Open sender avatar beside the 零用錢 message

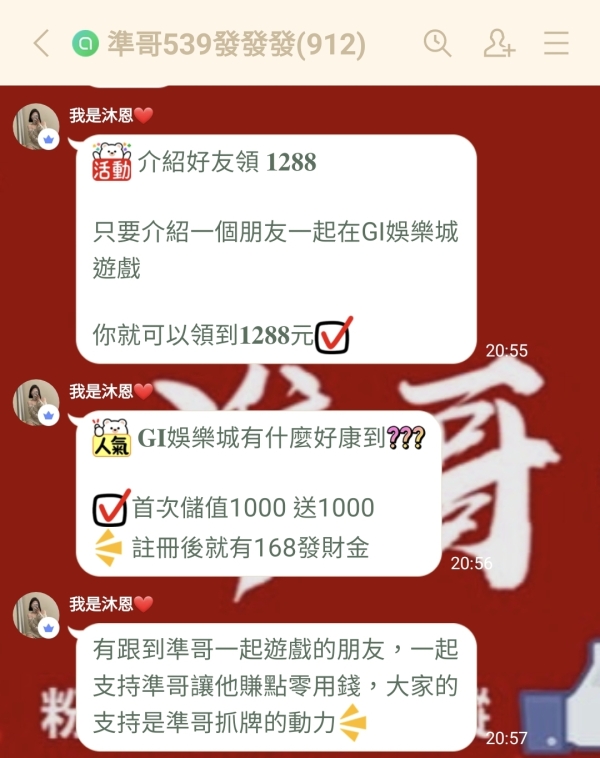point(36,615)
